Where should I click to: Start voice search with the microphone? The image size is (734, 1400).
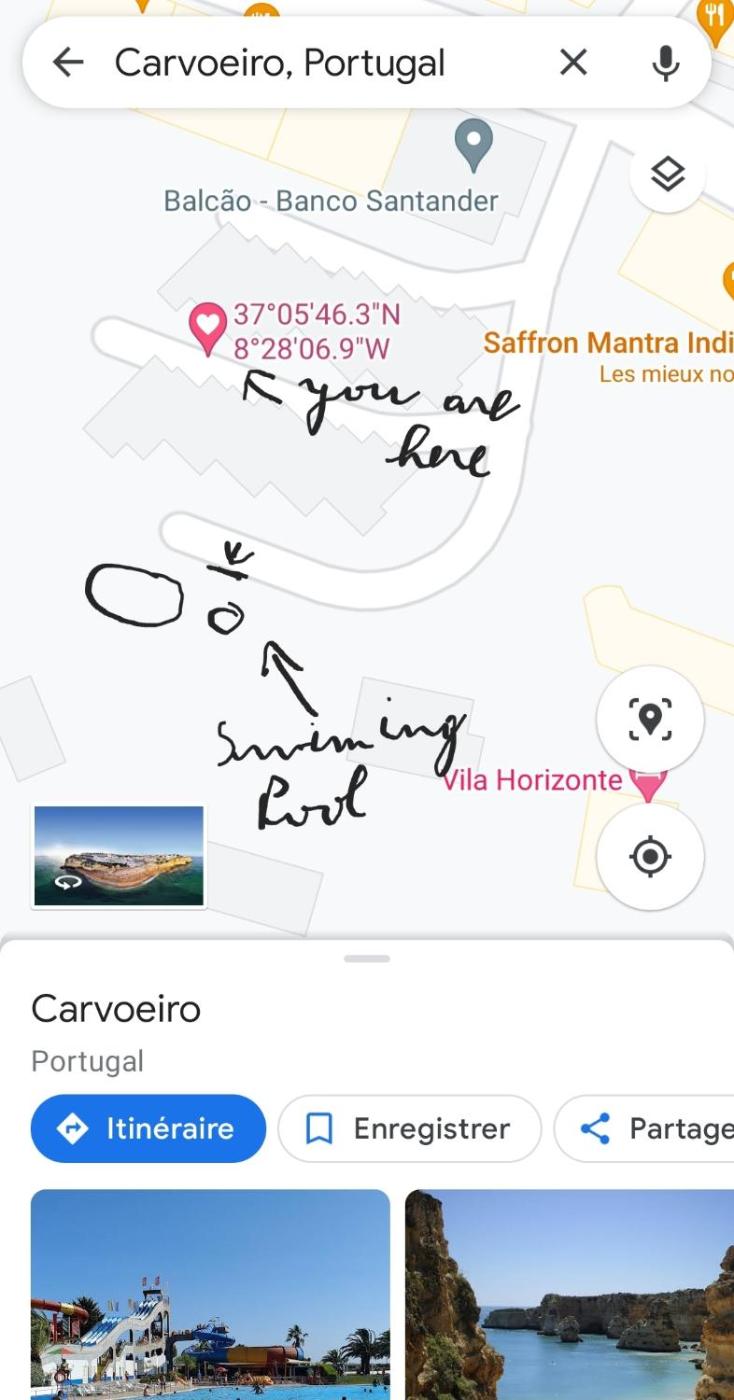click(x=665, y=63)
